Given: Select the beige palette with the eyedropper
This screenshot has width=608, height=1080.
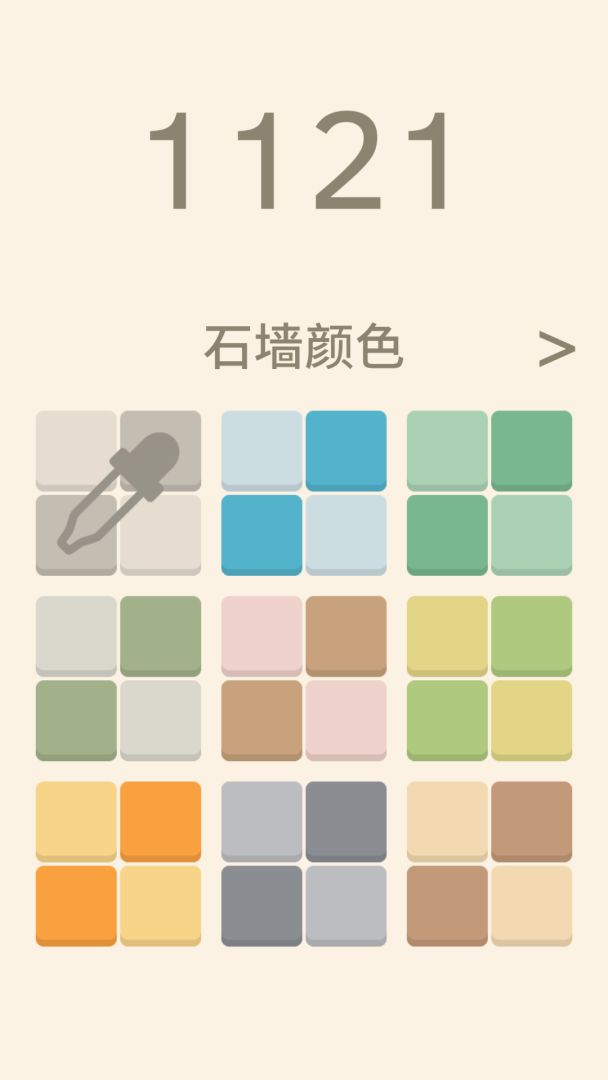Looking at the screenshot, I should (x=118, y=493).
